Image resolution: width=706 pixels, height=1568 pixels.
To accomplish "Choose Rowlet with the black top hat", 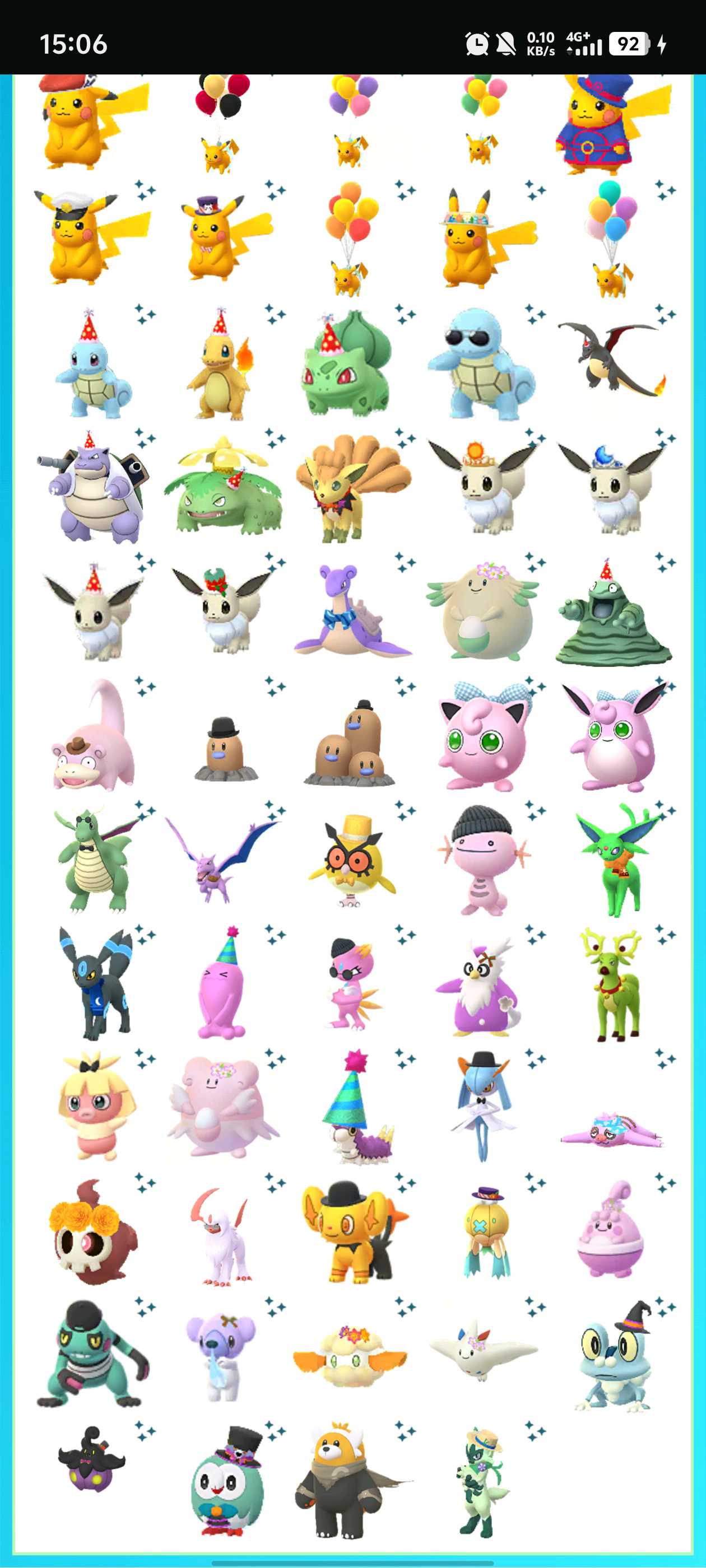I will coord(226,1482).
